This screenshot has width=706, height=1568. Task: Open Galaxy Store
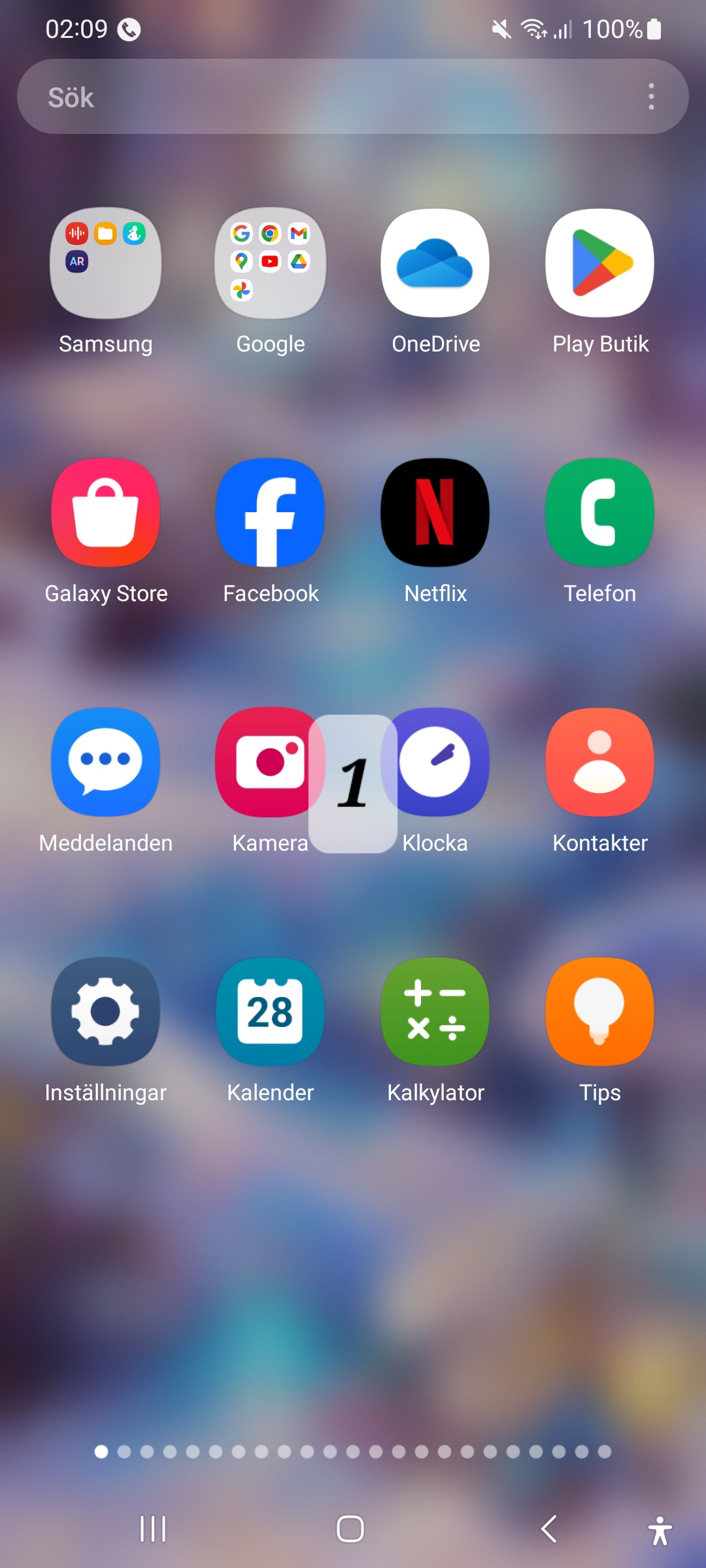(x=106, y=513)
